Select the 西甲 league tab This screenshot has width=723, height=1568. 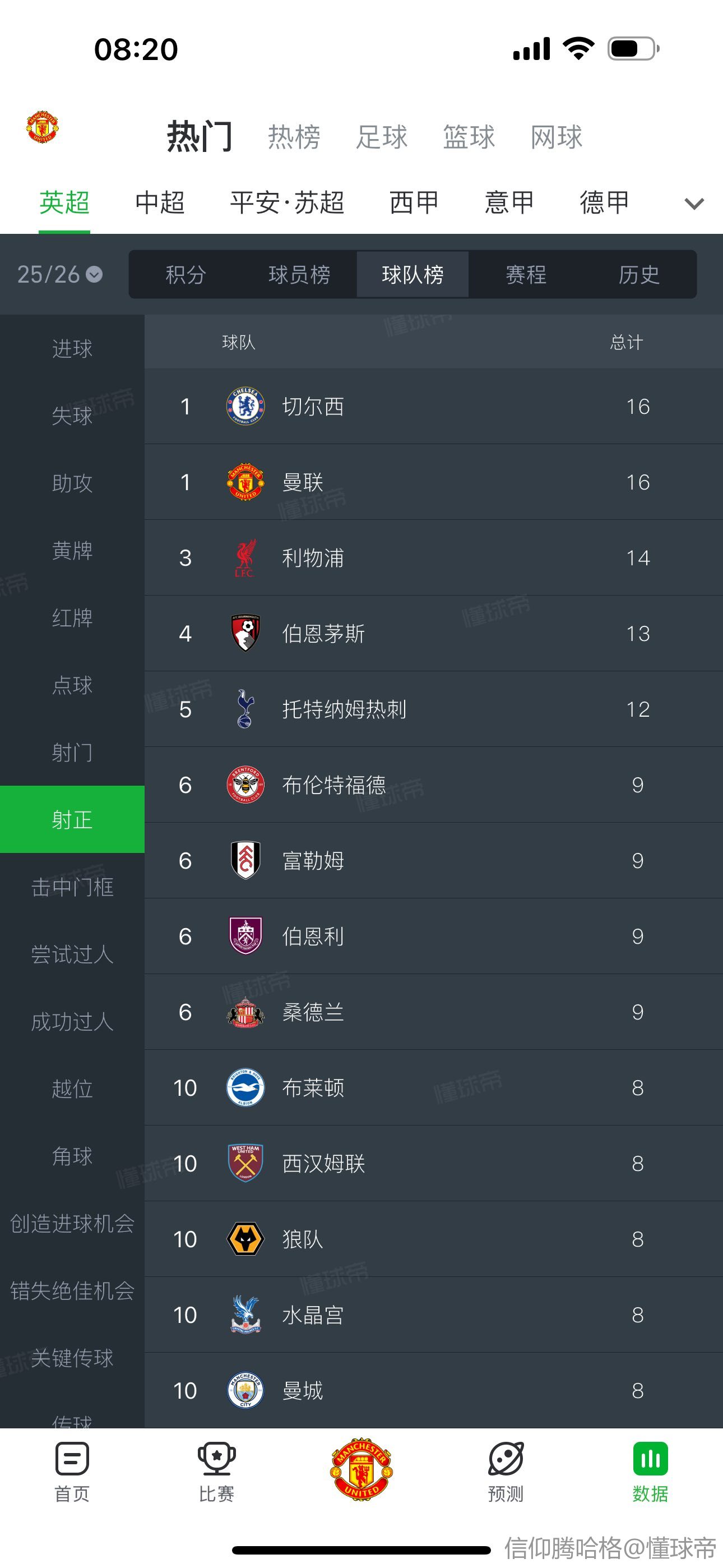click(x=414, y=202)
